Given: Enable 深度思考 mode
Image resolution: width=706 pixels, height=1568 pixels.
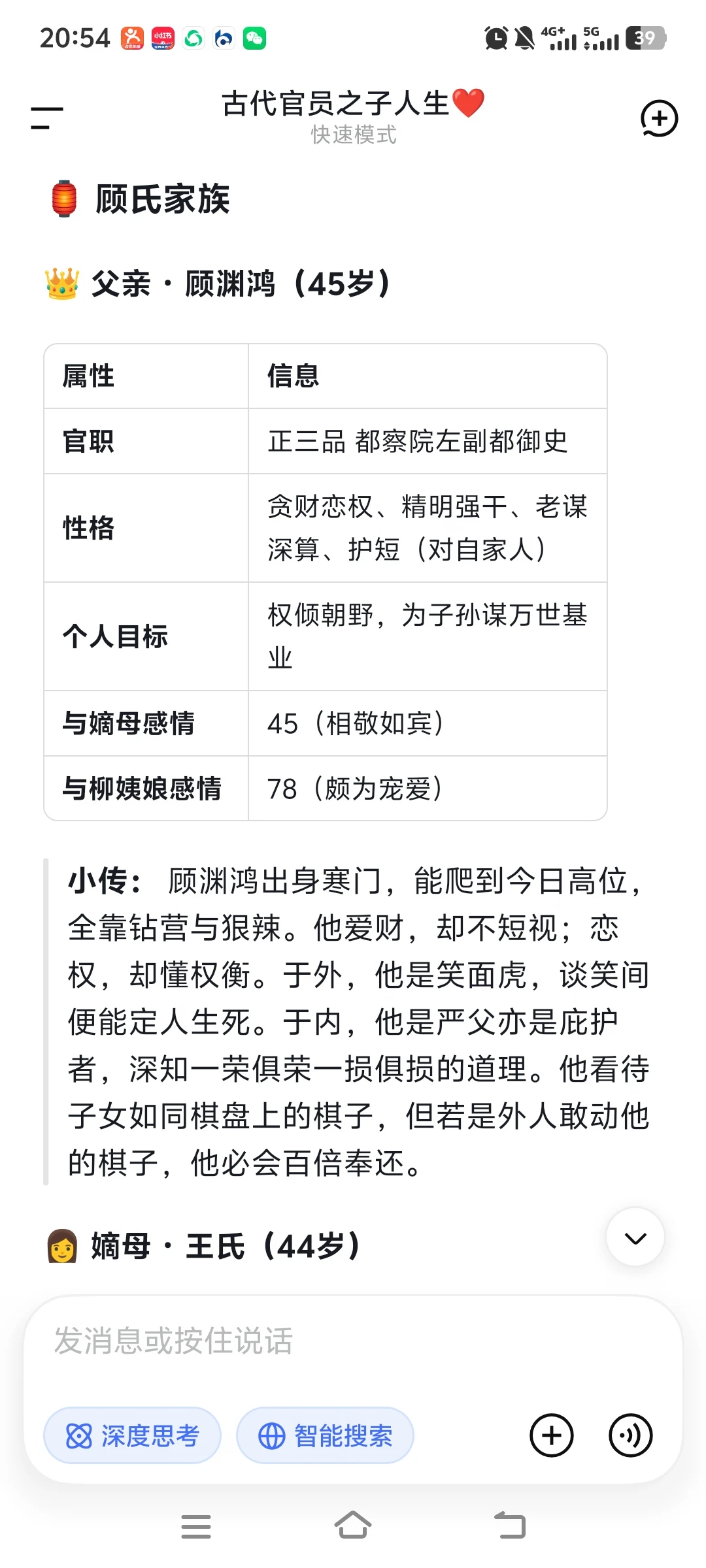Looking at the screenshot, I should (132, 1435).
